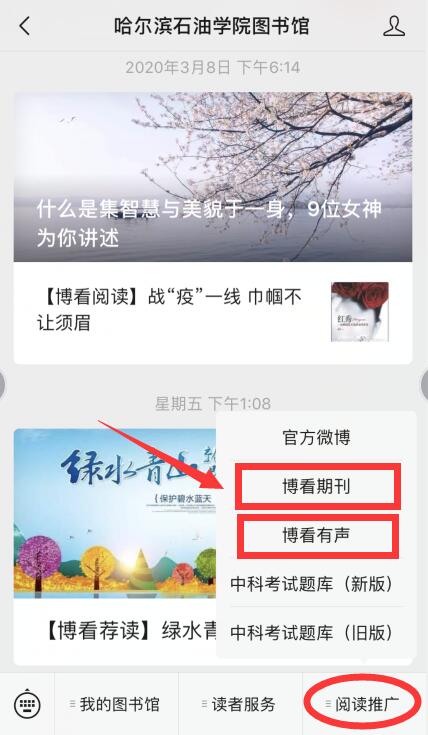Screen dimensions: 428x735
Task: Open the article about 9位女神
Action: click(213, 177)
